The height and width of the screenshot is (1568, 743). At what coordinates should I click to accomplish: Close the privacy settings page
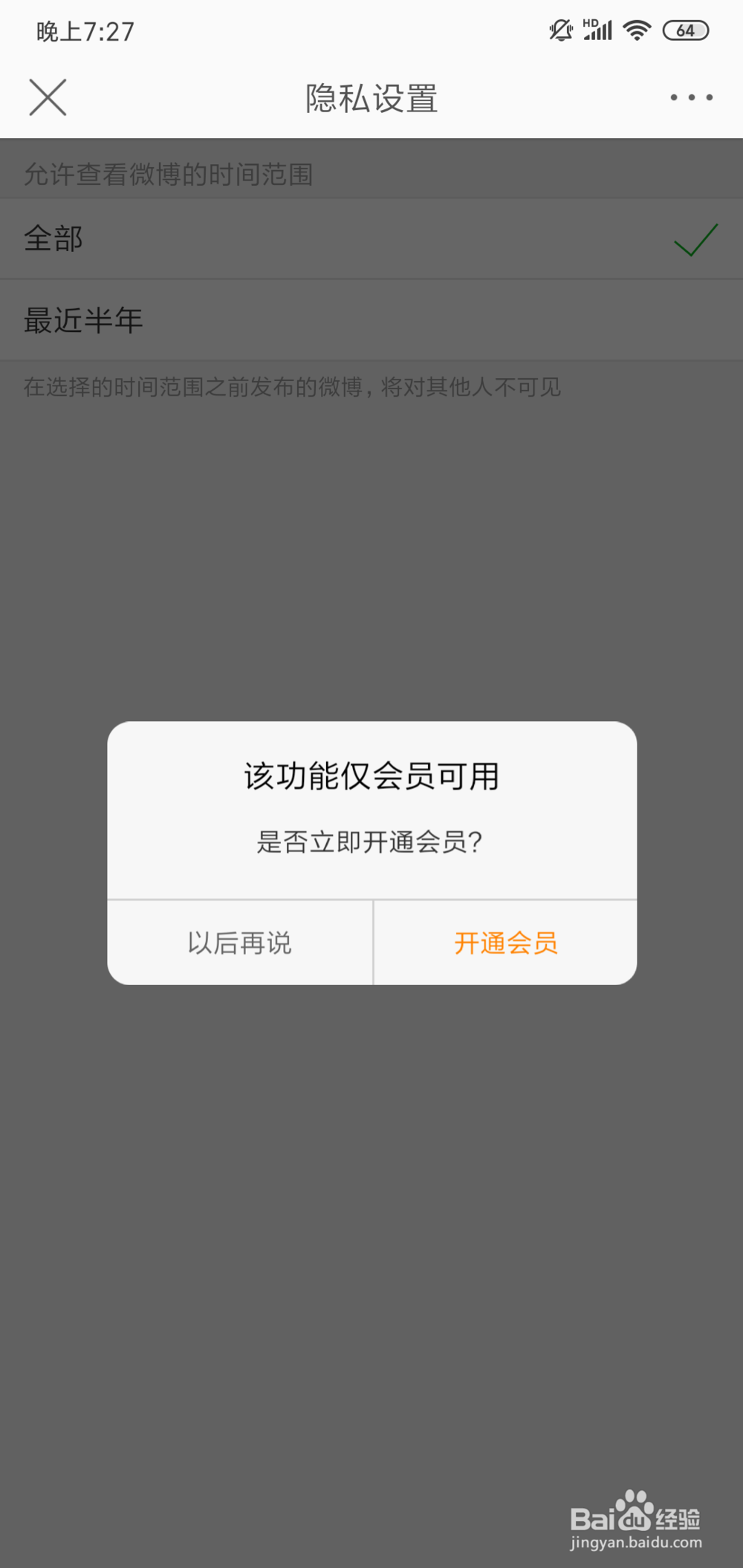48,97
